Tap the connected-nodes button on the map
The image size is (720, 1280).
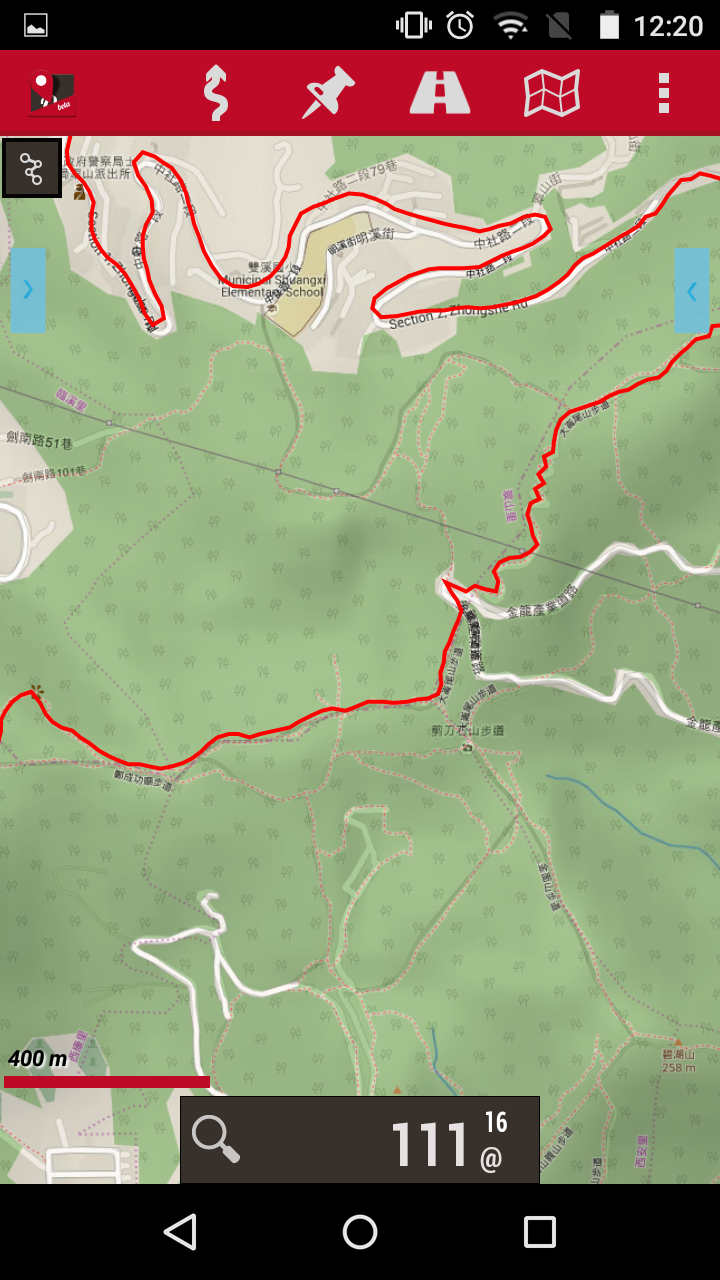(32, 167)
